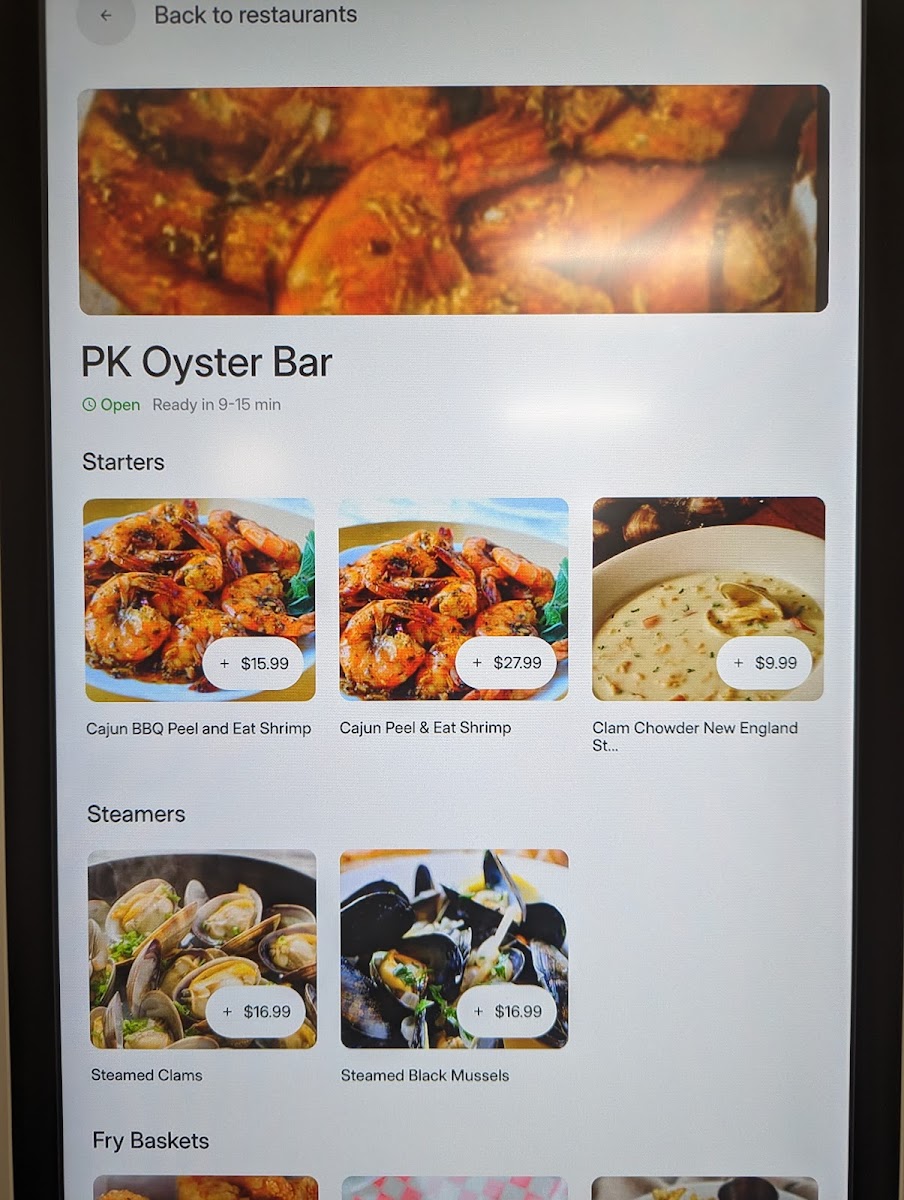Add Cajun BBQ Peel and Eat Shrimp for $15.99
The height and width of the screenshot is (1200, 904).
pyautogui.click(x=253, y=663)
